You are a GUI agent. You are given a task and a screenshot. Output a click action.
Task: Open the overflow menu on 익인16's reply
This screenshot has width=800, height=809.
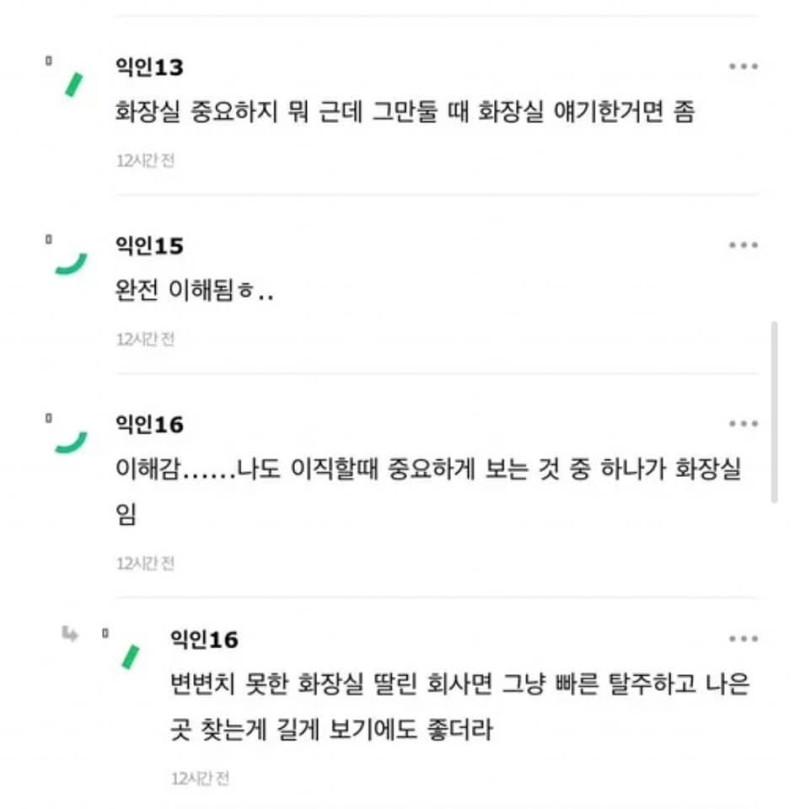pos(743,639)
